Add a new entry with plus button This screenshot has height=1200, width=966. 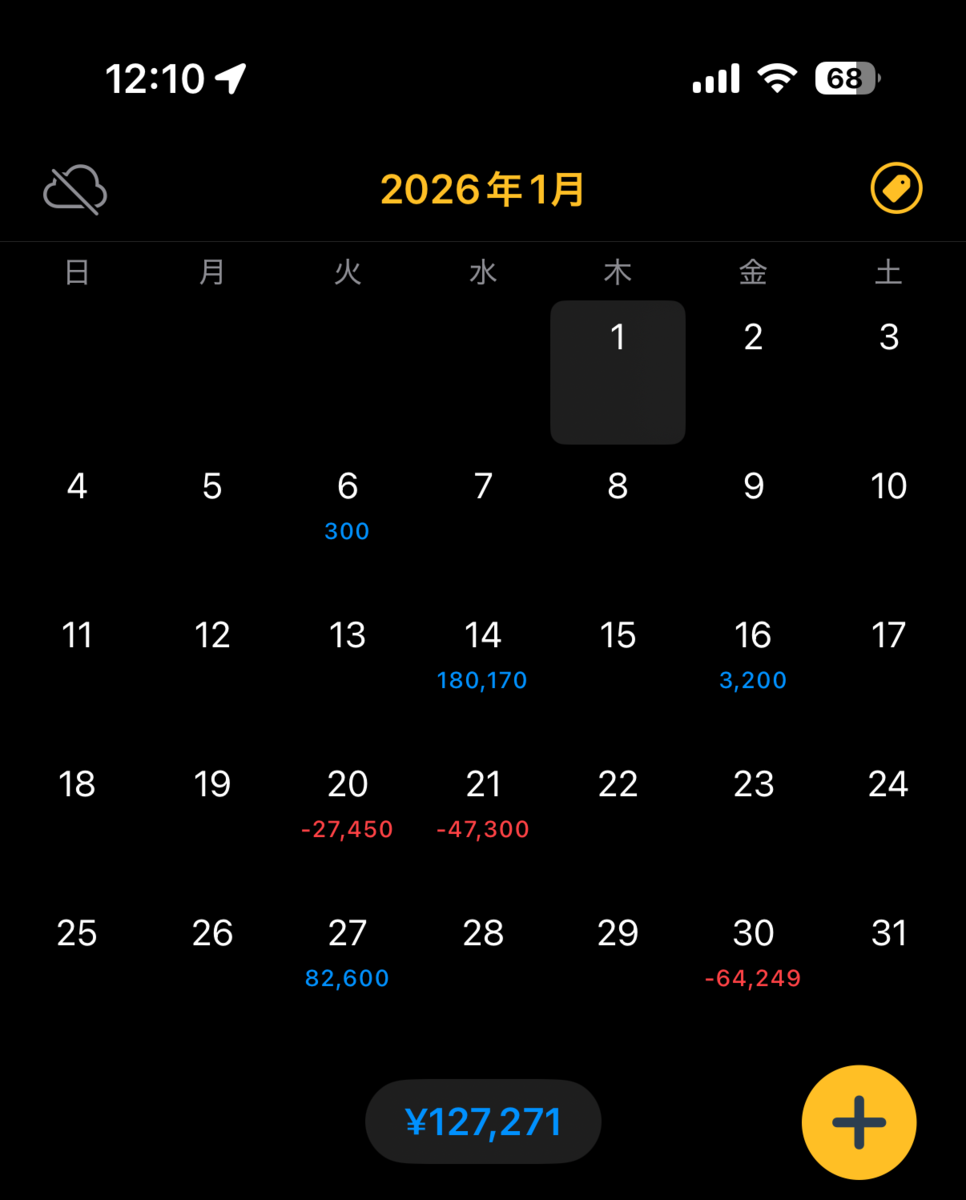tap(858, 1122)
